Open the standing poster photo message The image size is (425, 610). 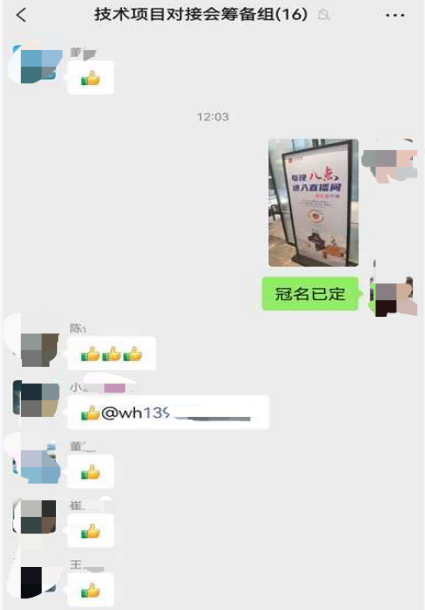pyautogui.click(x=313, y=203)
